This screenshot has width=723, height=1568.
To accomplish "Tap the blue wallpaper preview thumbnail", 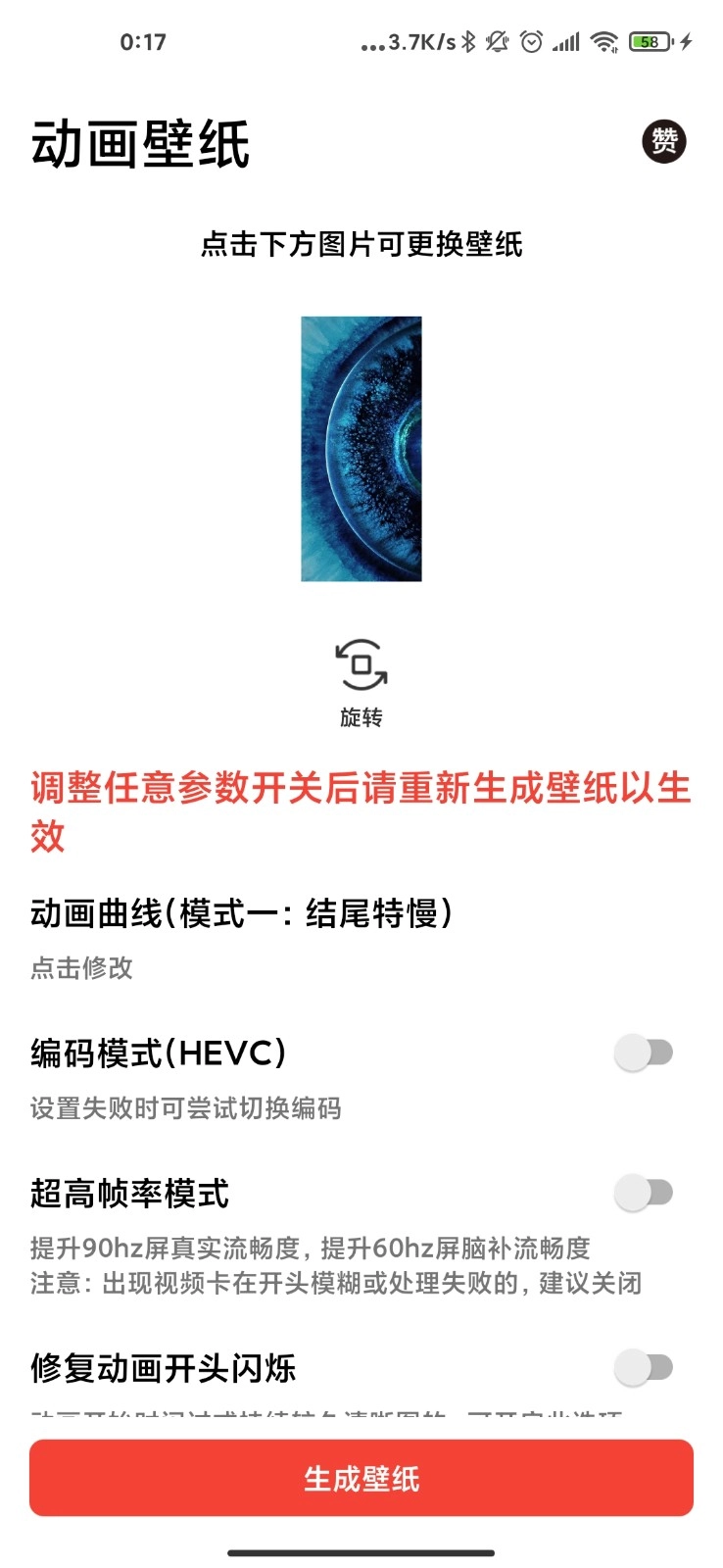I will [361, 448].
